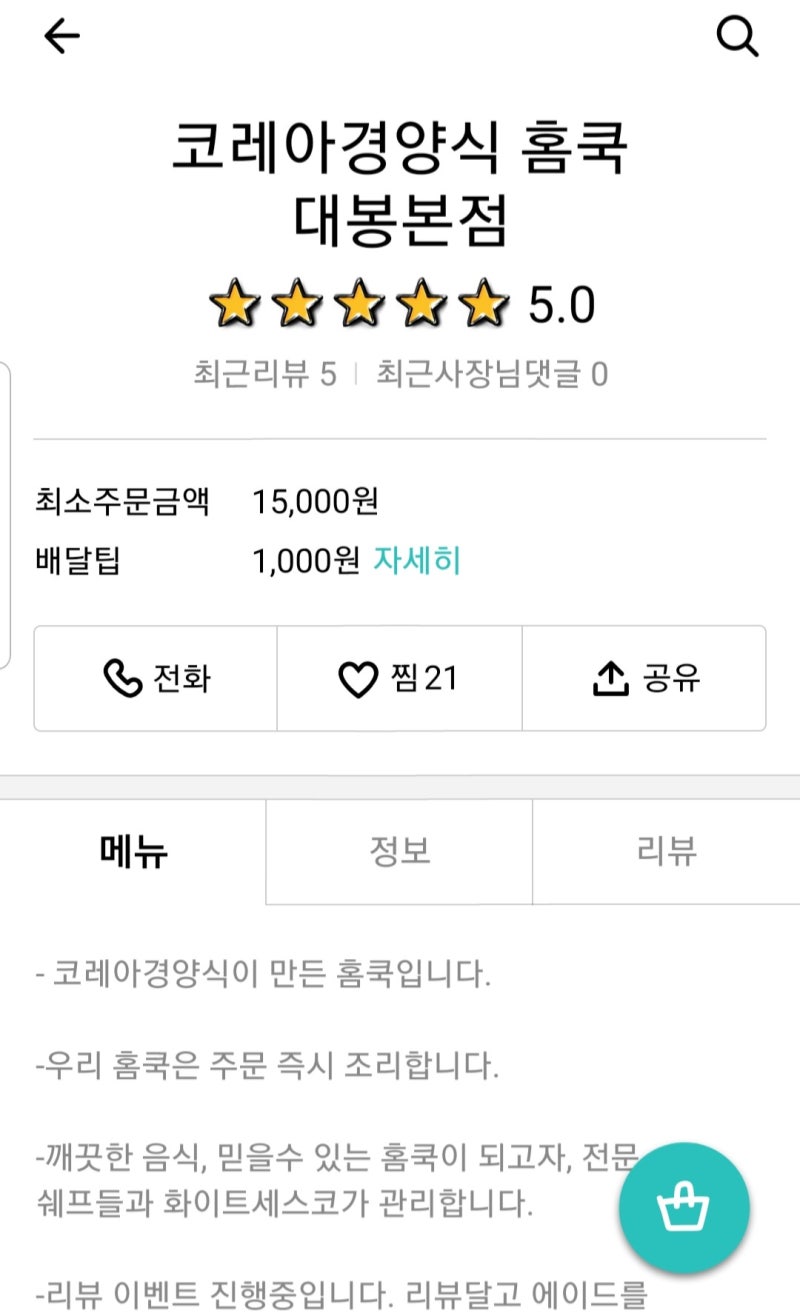Open the shopping basket floating button
This screenshot has height=1316, width=800.
coord(684,1208)
